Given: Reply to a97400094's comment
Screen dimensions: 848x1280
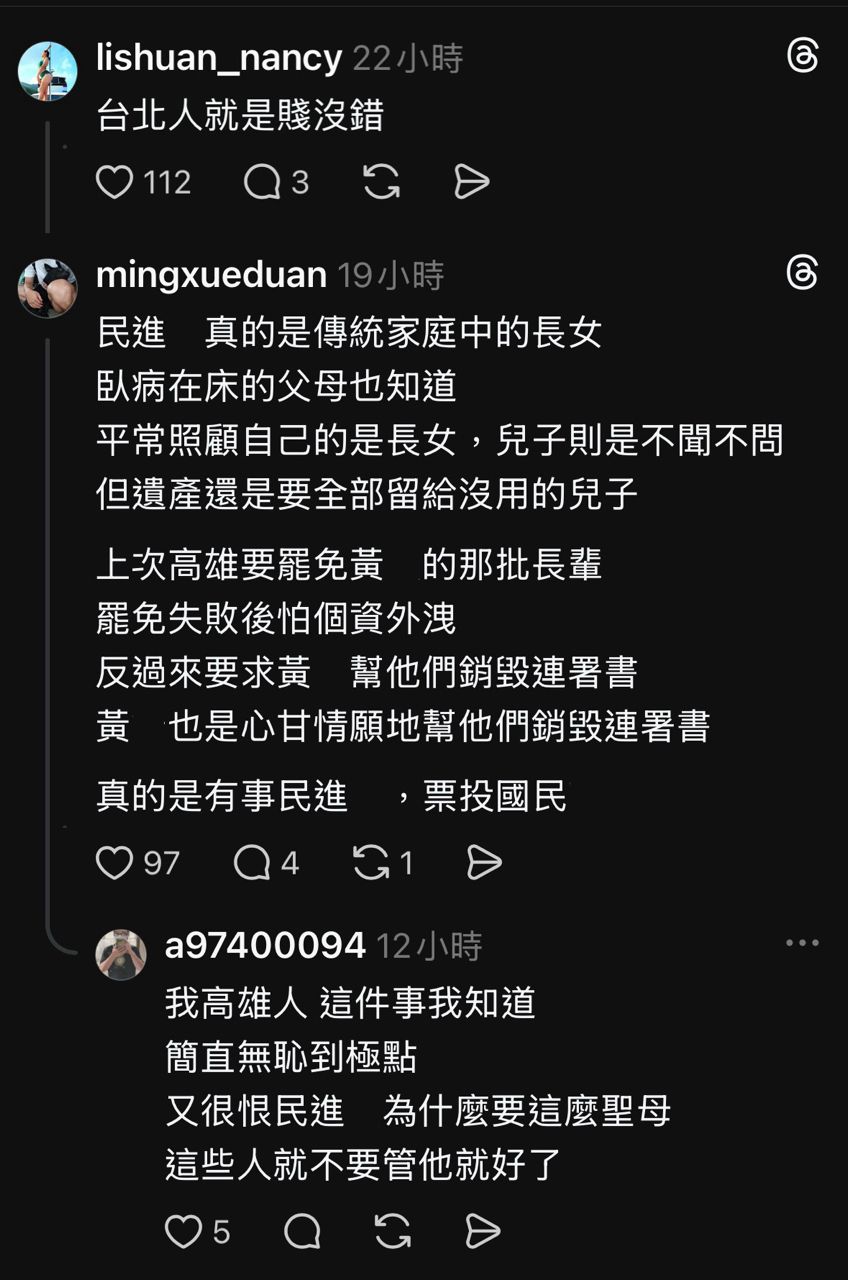Looking at the screenshot, I should (x=302, y=1232).
